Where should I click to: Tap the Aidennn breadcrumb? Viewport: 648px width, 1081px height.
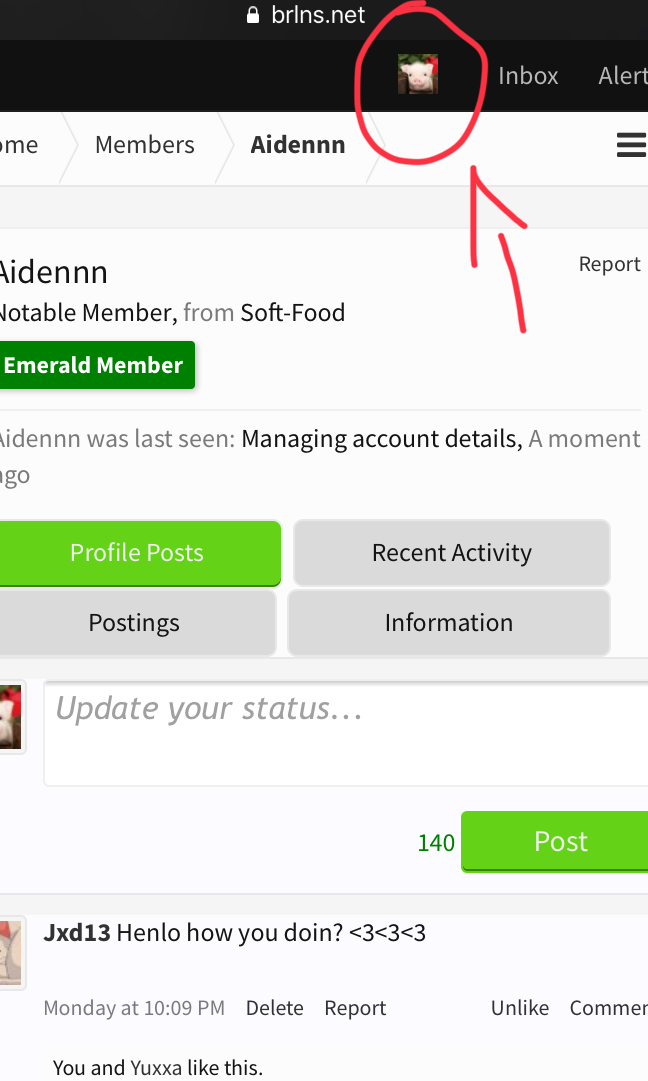click(x=298, y=145)
